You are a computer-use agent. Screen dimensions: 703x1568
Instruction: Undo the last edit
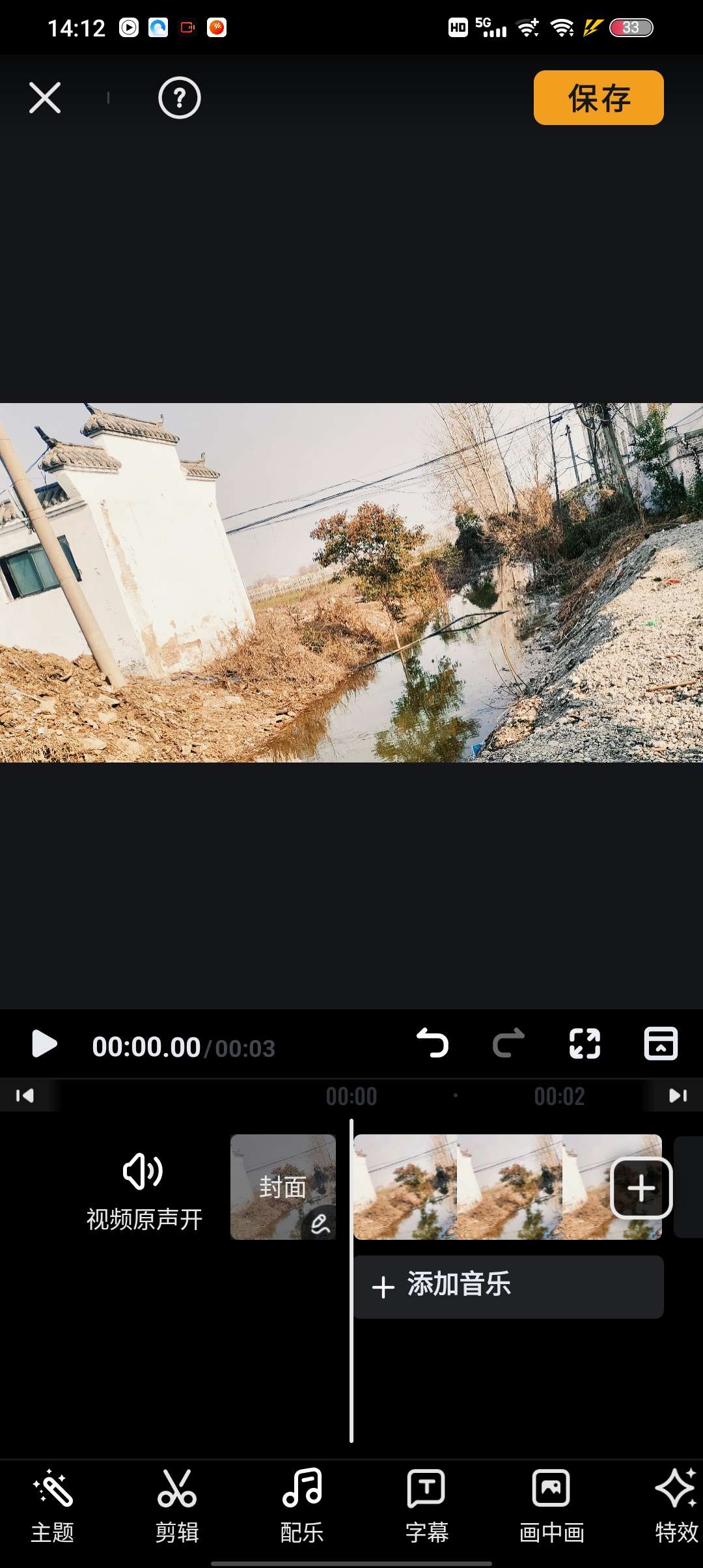coord(432,1043)
